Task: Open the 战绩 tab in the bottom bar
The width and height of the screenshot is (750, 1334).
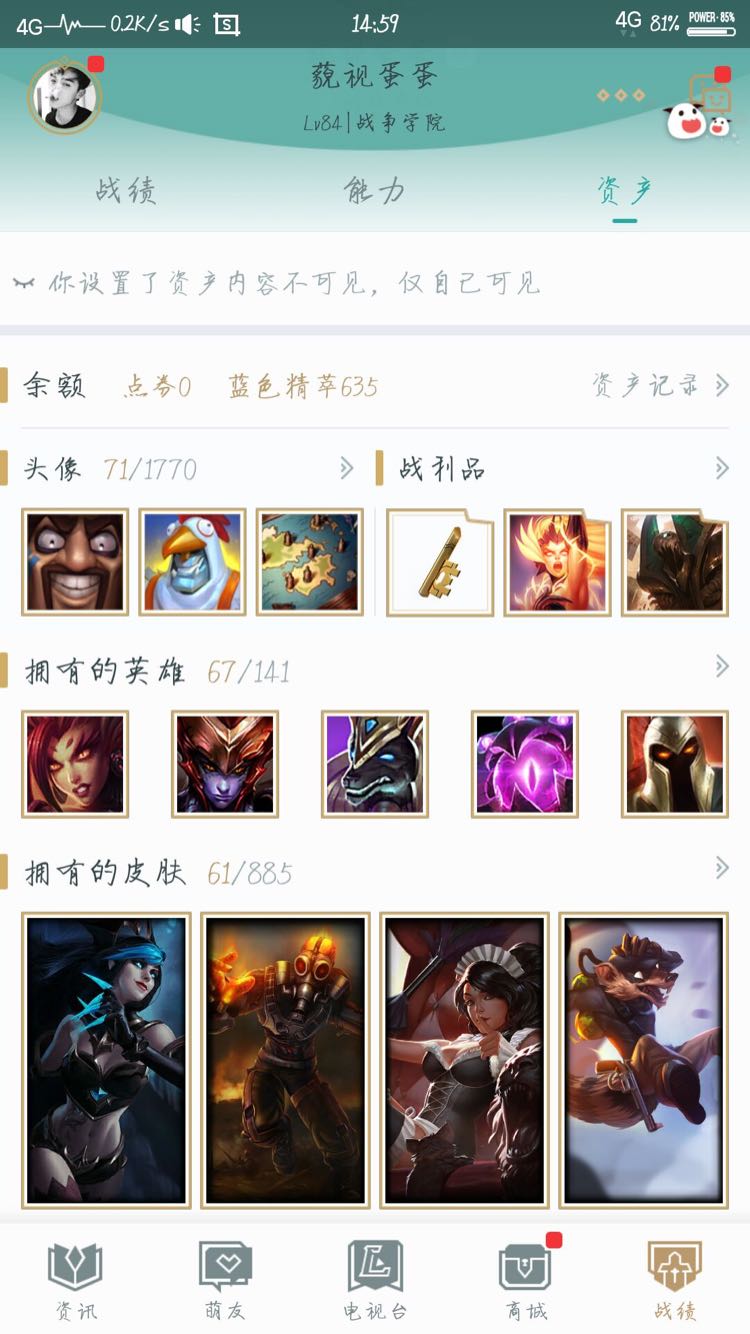Action: pos(675,1280)
